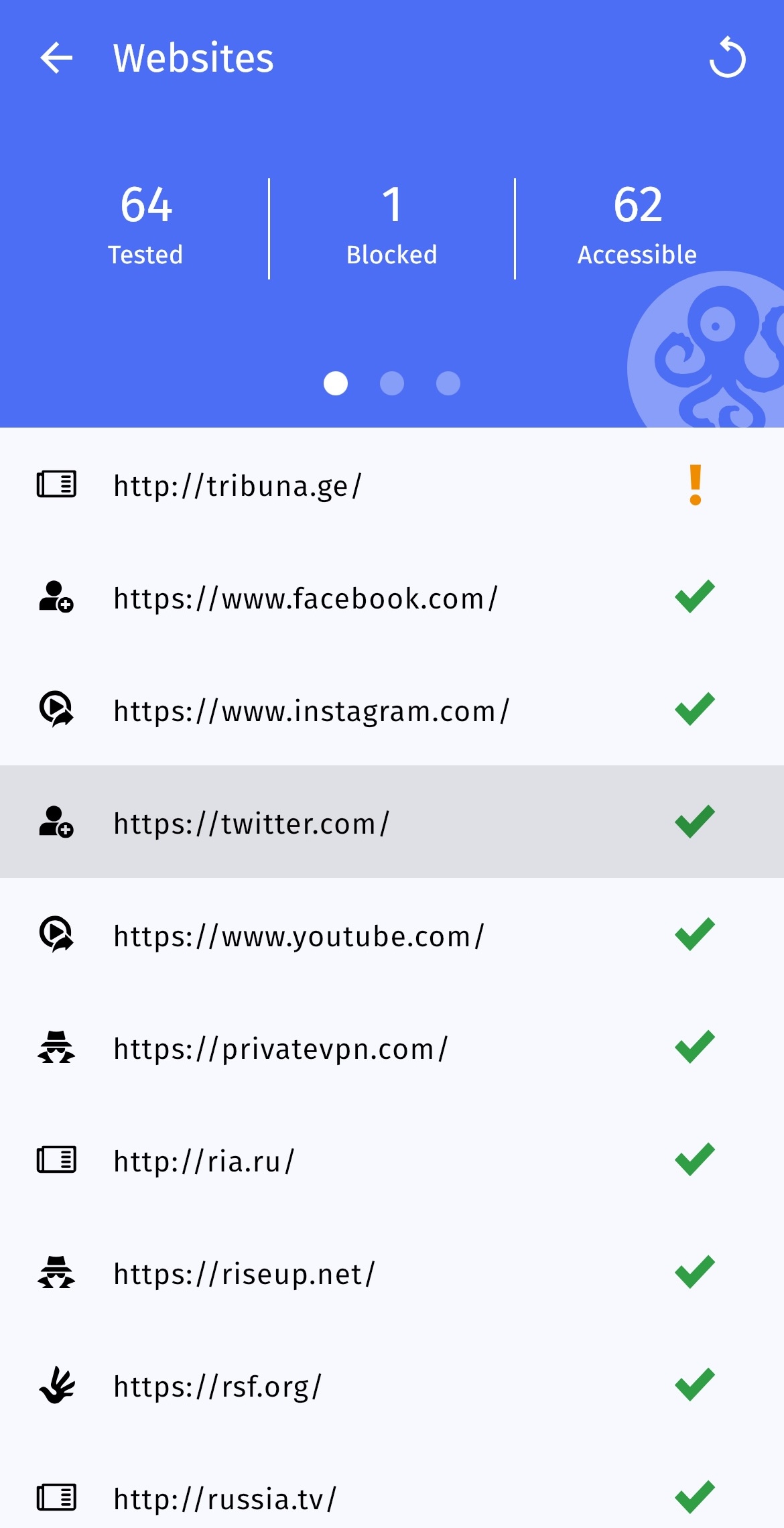
Task: Open the riseup.net measurement
Action: tap(392, 1273)
